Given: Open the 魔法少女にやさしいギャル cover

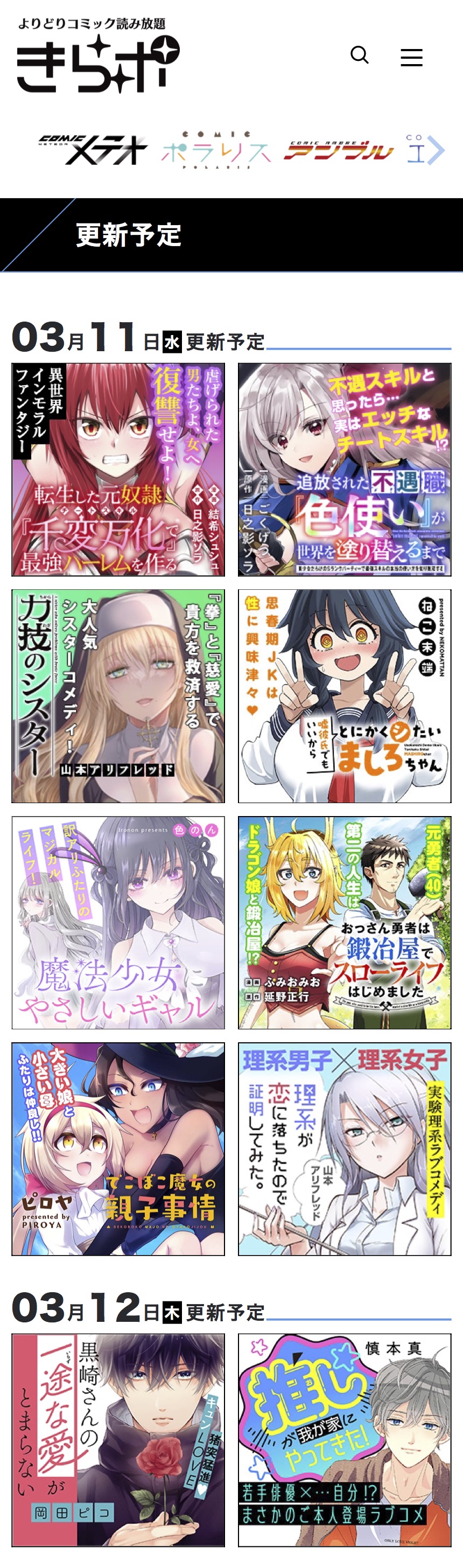Looking at the screenshot, I should coord(118,922).
